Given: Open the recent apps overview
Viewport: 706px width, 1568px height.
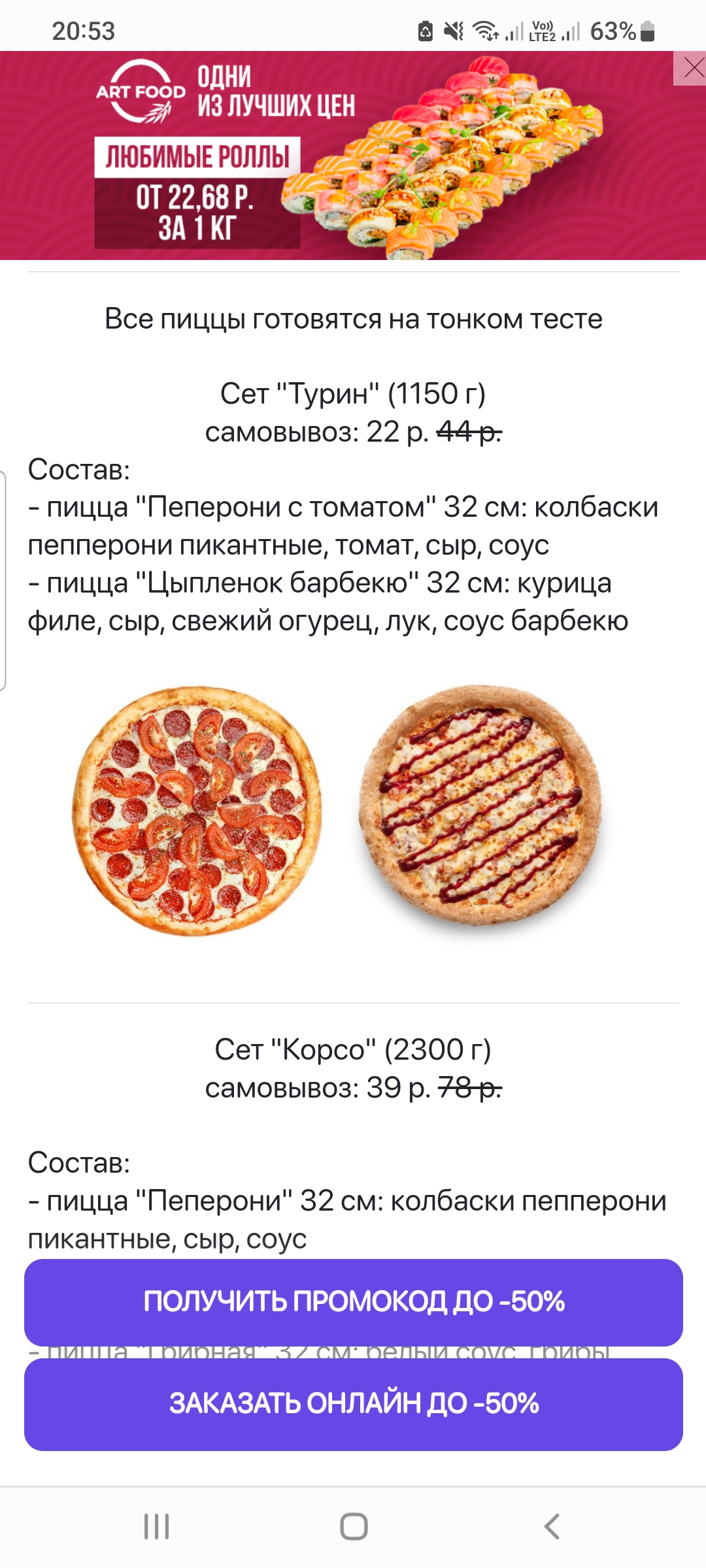Looking at the screenshot, I should click(x=157, y=1527).
